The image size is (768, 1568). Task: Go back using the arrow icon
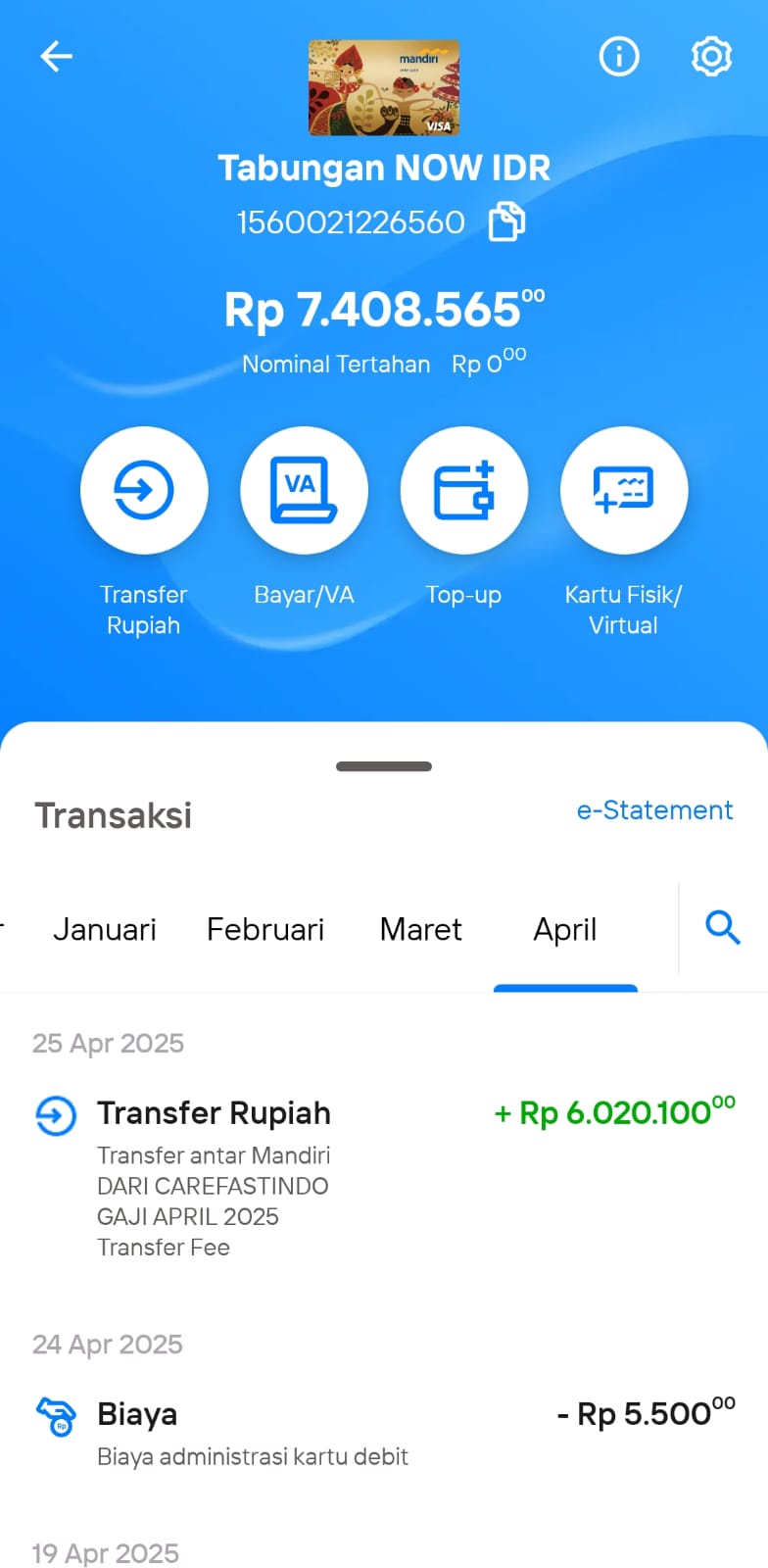click(56, 57)
